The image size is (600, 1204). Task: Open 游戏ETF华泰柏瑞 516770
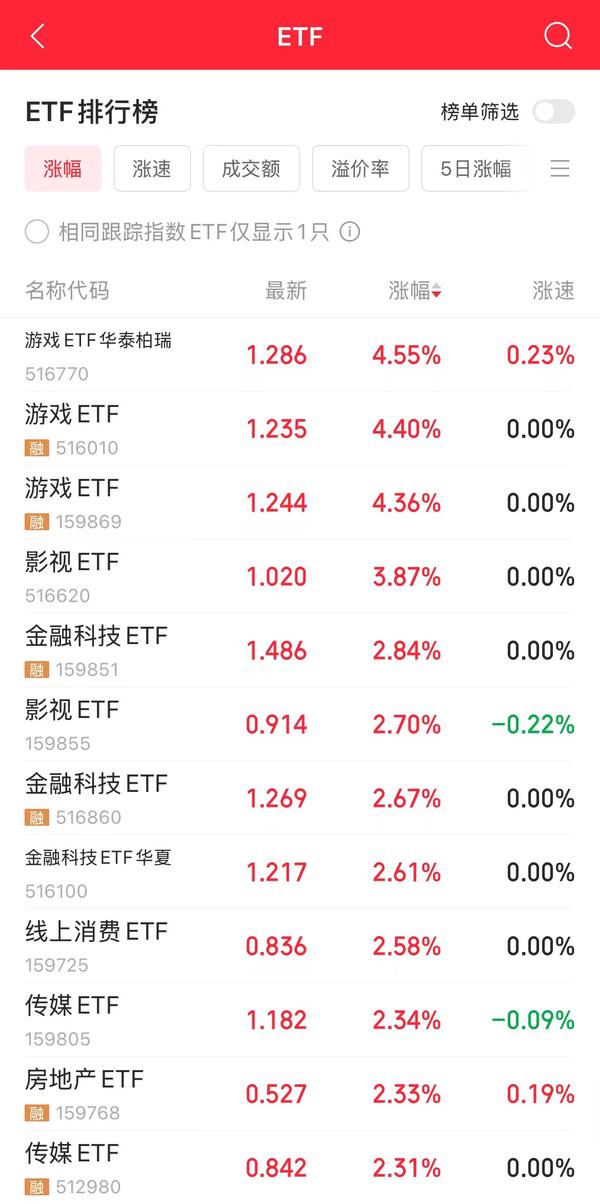[x=300, y=355]
